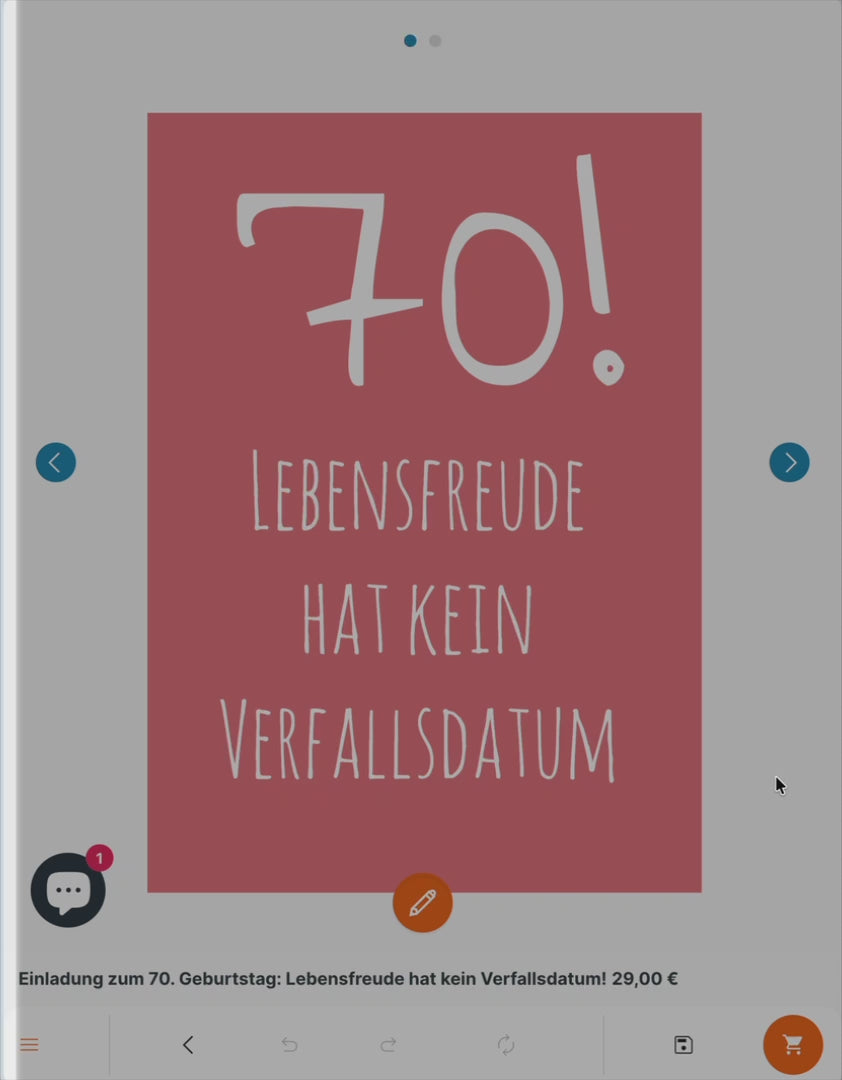Go to the previous card page
Viewport: 842px width, 1080px height.
tap(56, 462)
